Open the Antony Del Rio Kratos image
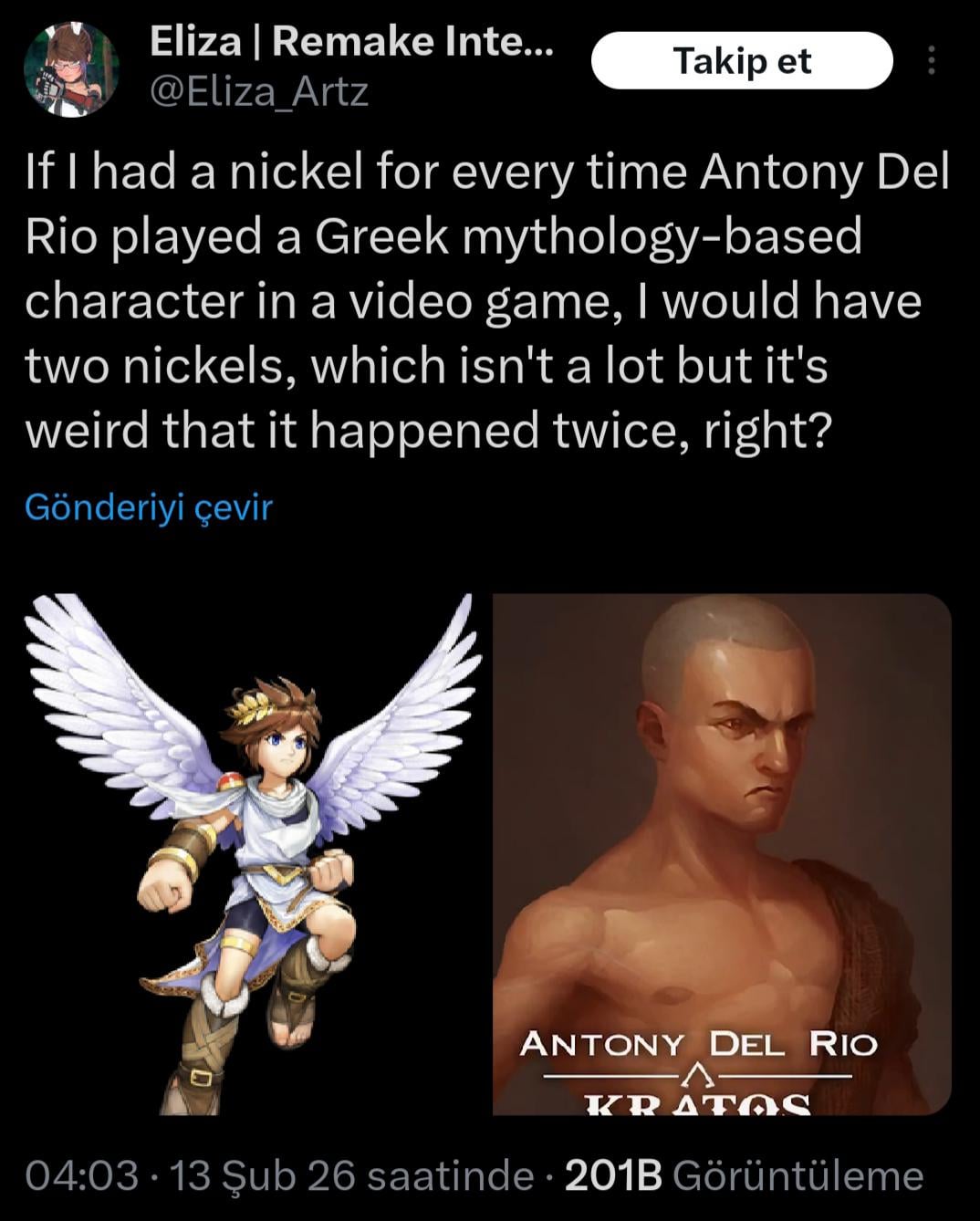Viewport: 980px width, 1221px height. (x=721, y=854)
